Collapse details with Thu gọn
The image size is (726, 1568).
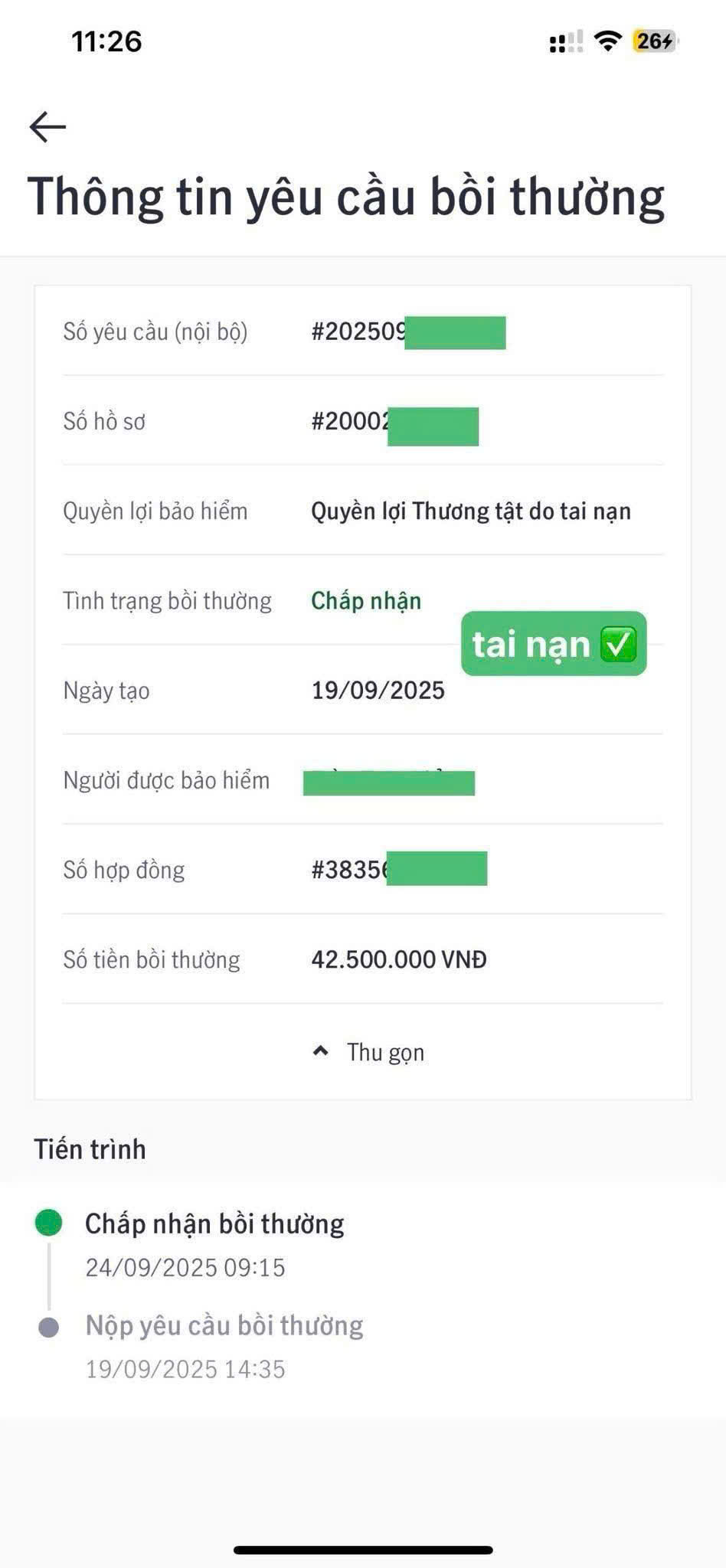pos(369,1053)
